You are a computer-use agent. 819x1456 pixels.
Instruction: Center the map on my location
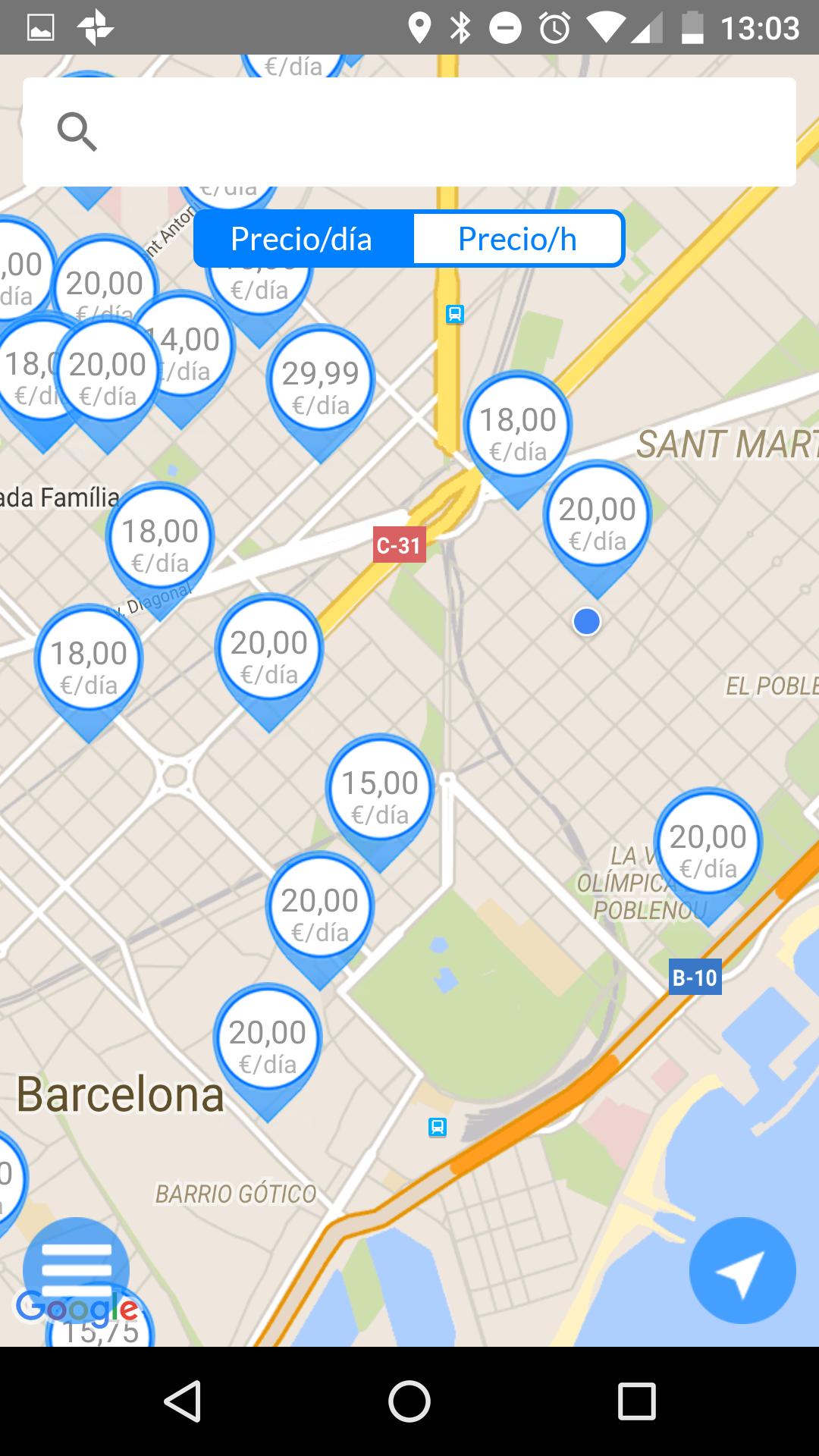[742, 1269]
